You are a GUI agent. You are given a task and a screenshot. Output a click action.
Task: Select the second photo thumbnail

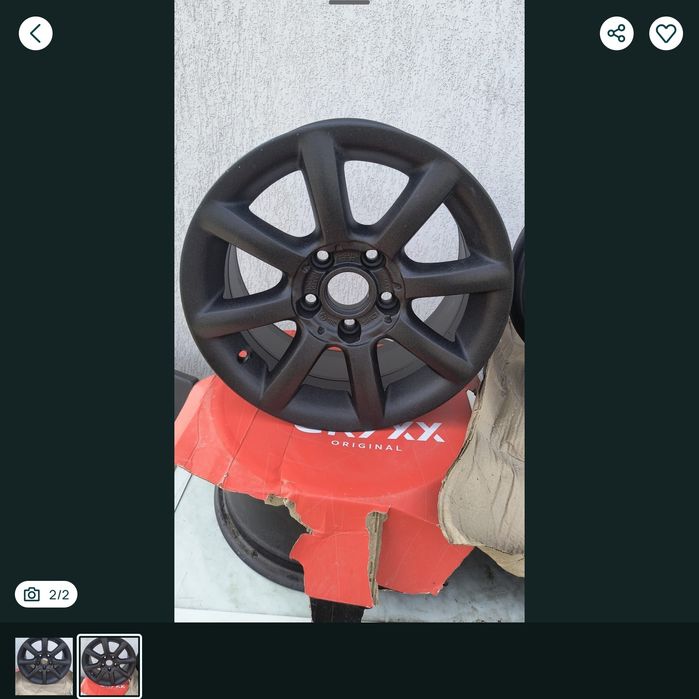(110, 666)
